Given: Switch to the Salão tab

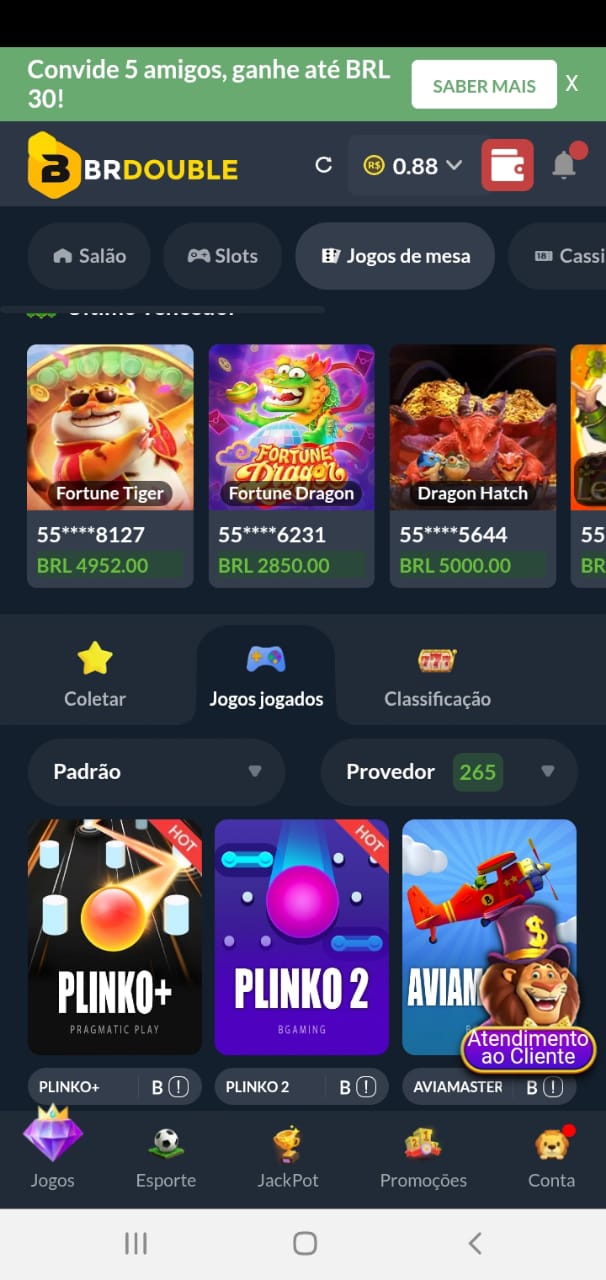Looking at the screenshot, I should point(89,256).
